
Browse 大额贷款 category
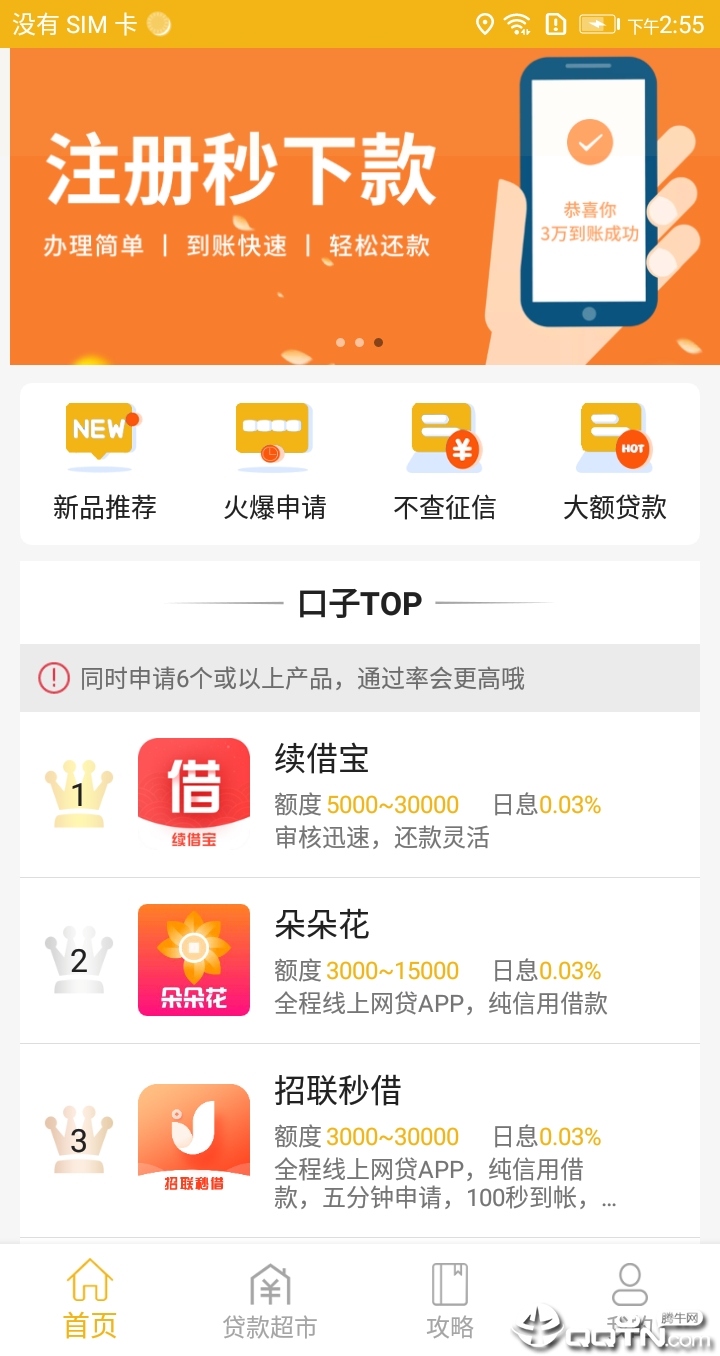pos(615,462)
